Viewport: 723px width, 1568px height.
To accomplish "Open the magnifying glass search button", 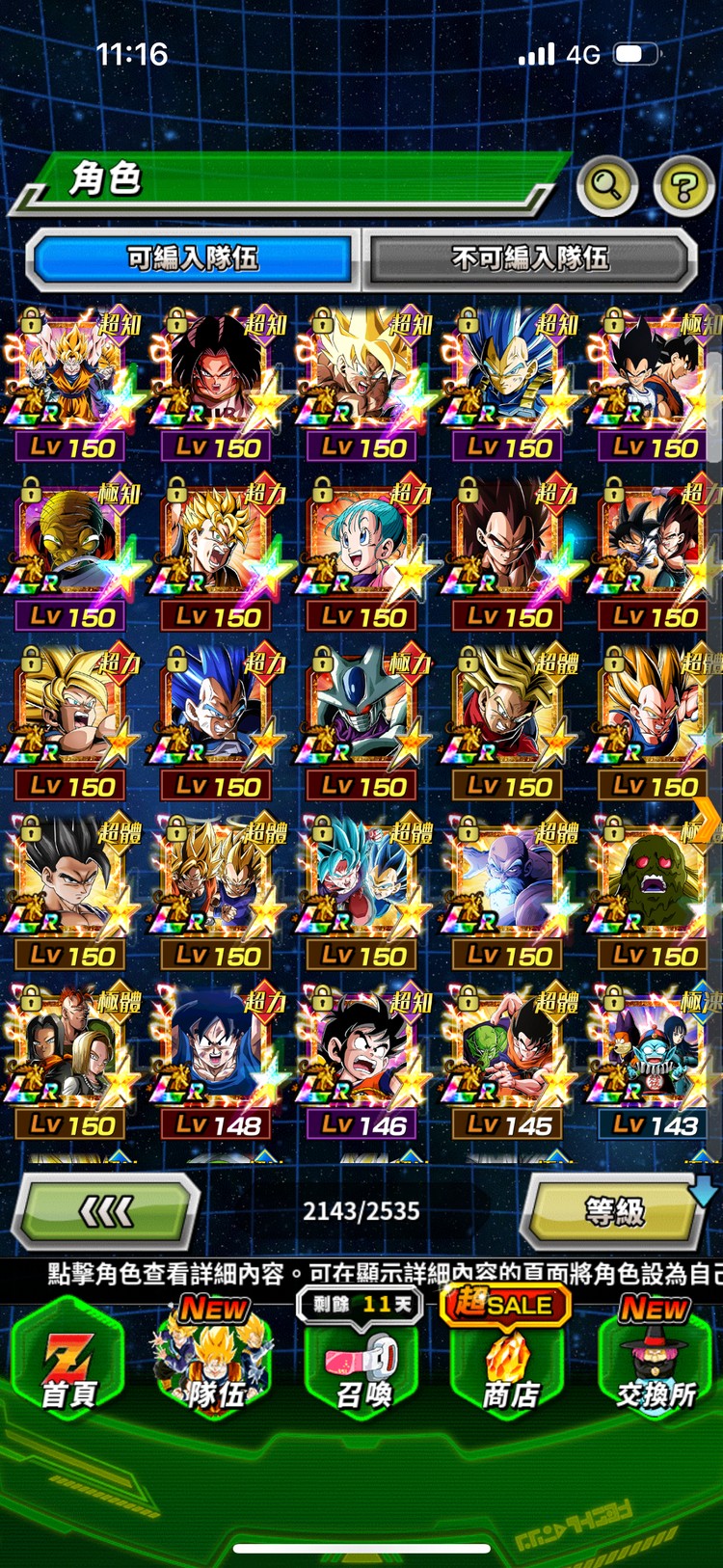I will click(606, 185).
